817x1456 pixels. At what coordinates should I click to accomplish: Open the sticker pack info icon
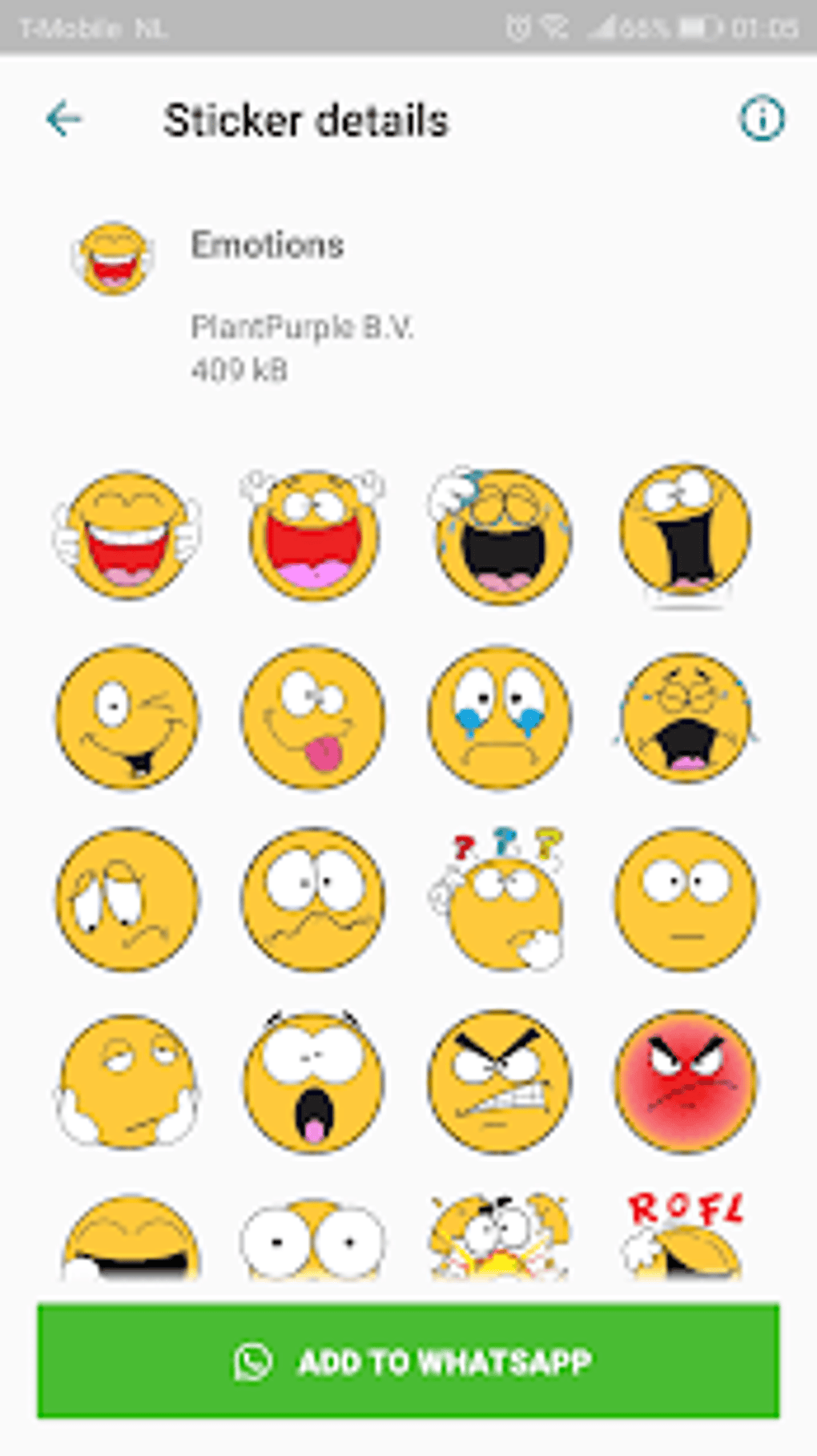pyautogui.click(x=761, y=119)
